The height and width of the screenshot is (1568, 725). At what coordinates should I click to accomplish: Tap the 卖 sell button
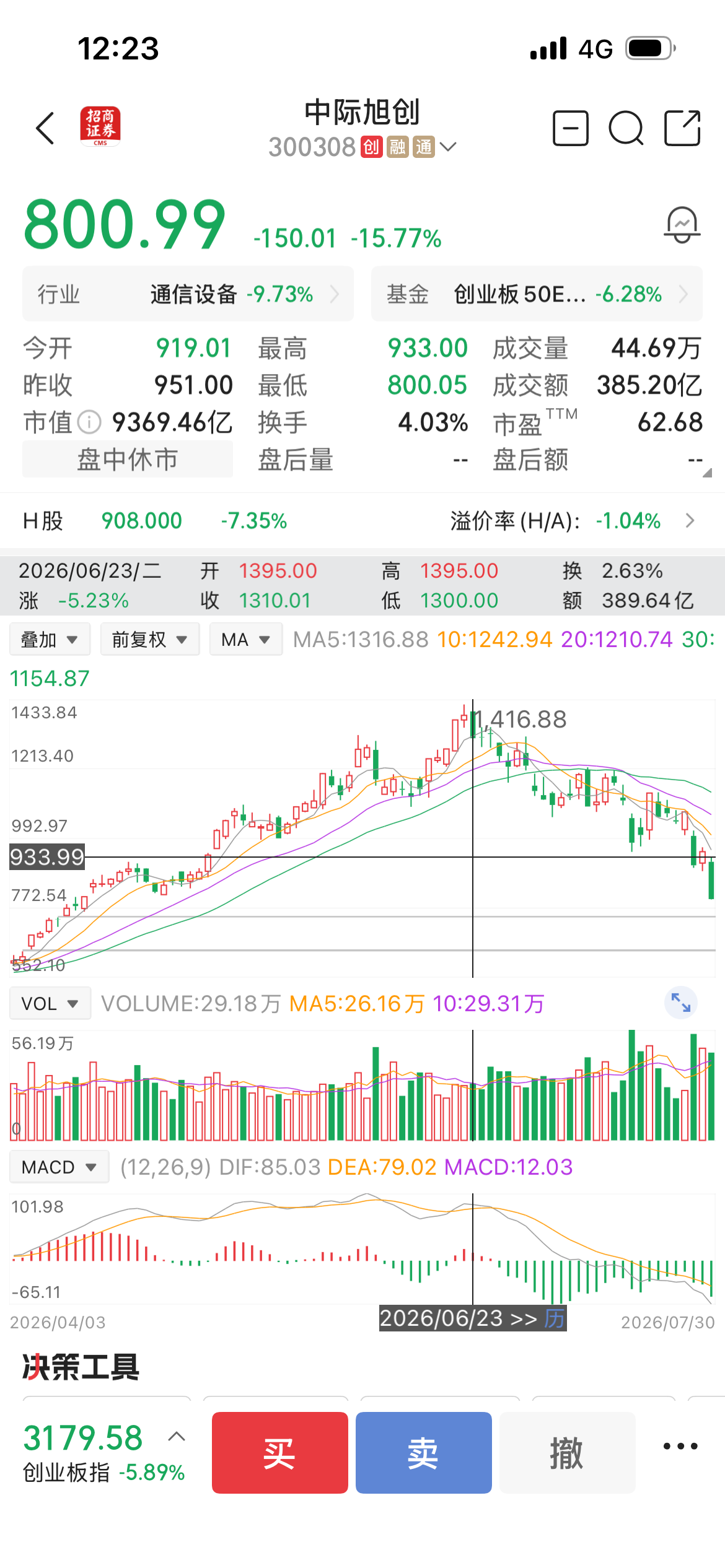(x=423, y=1453)
